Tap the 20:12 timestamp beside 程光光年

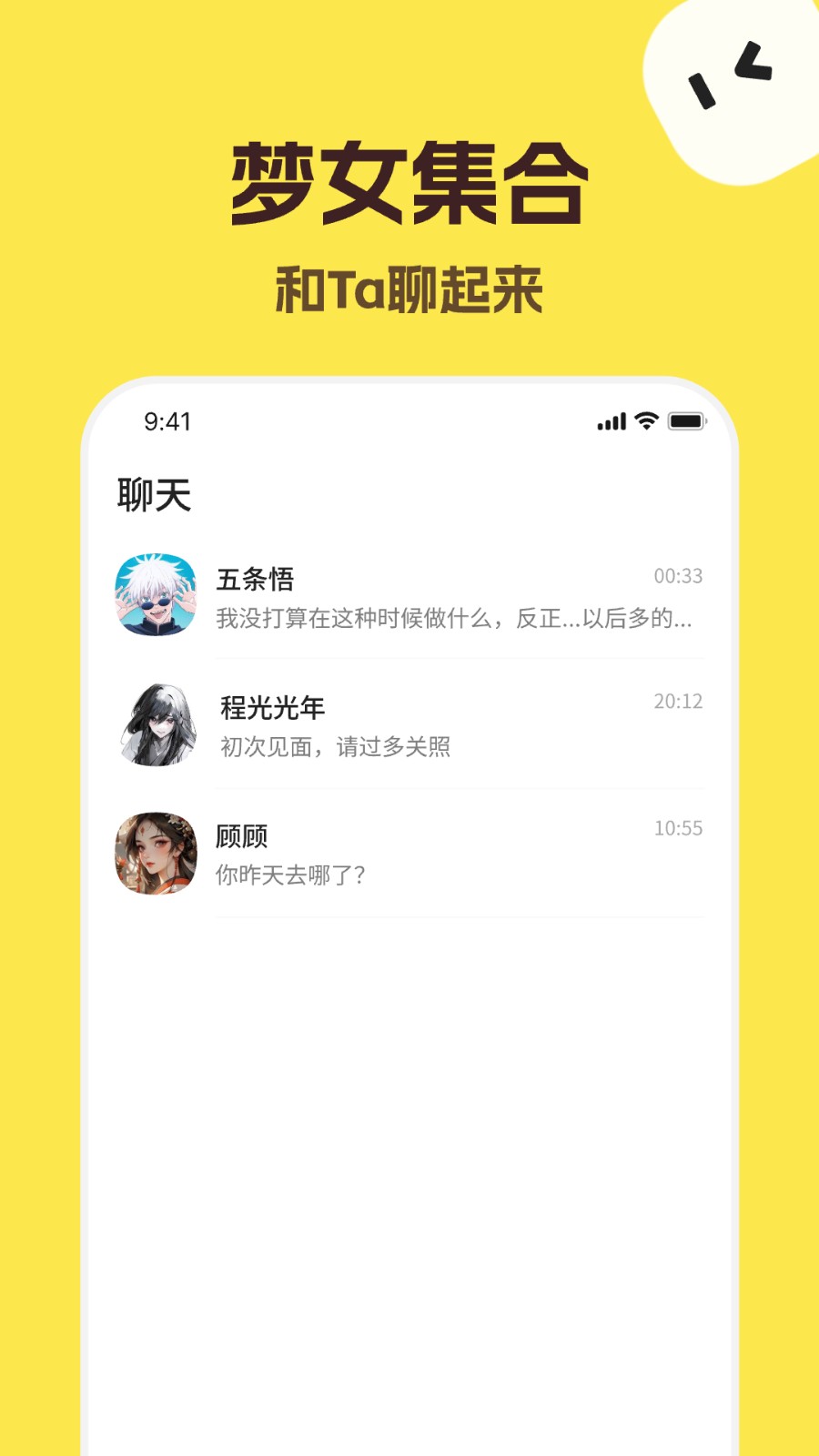pos(677,702)
